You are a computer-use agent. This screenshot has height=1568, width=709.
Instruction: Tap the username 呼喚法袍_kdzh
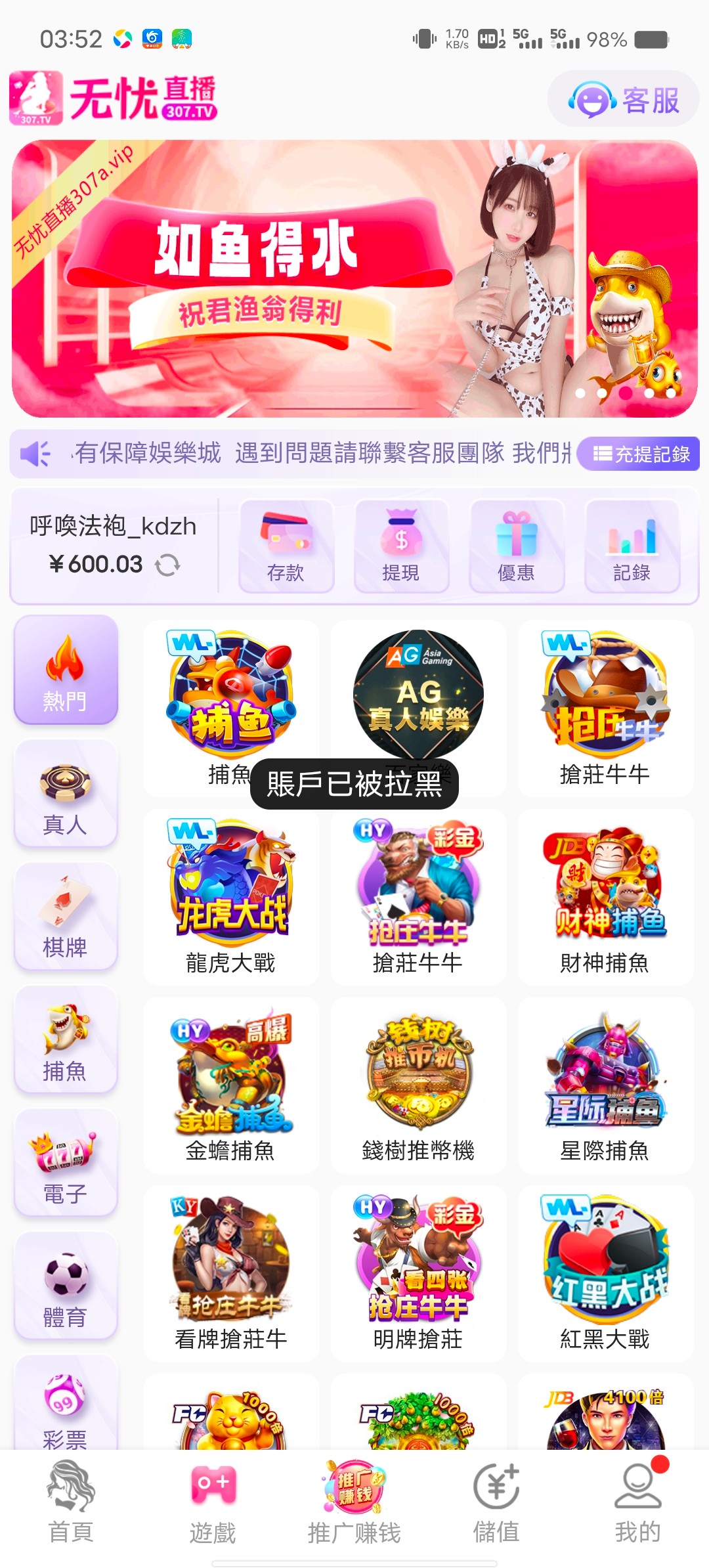tap(113, 525)
